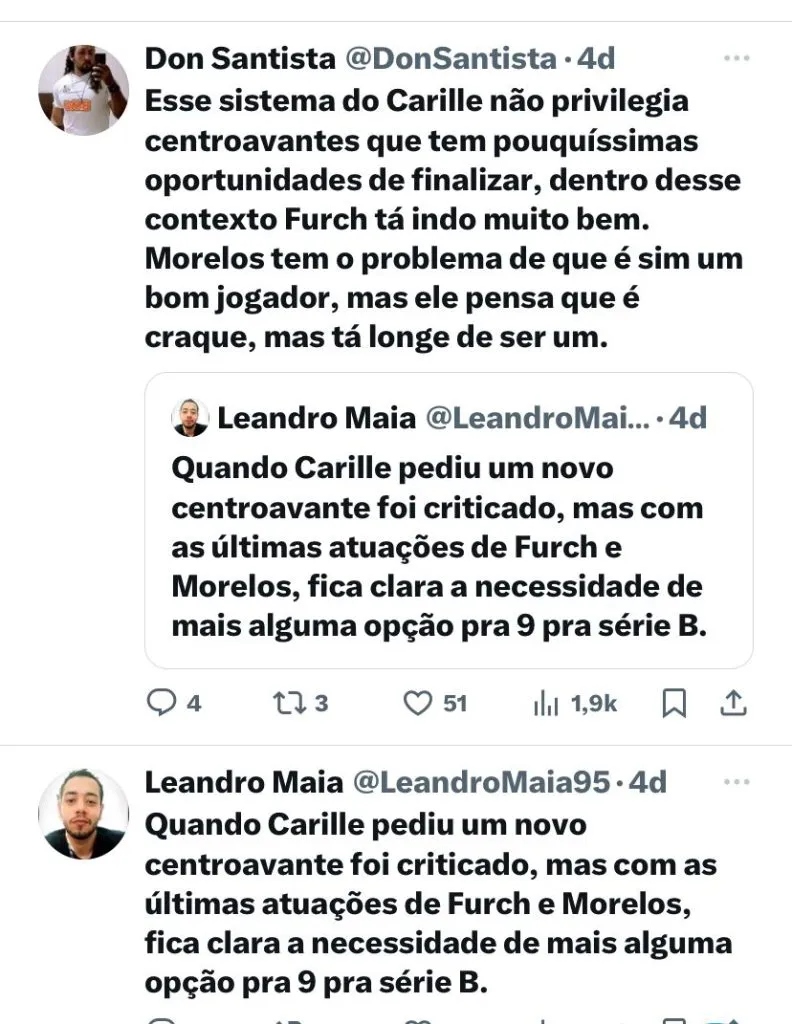The width and height of the screenshot is (792, 1024).
Task: Open Leandro Maia's profile picture on his own tweet
Action: (x=83, y=813)
